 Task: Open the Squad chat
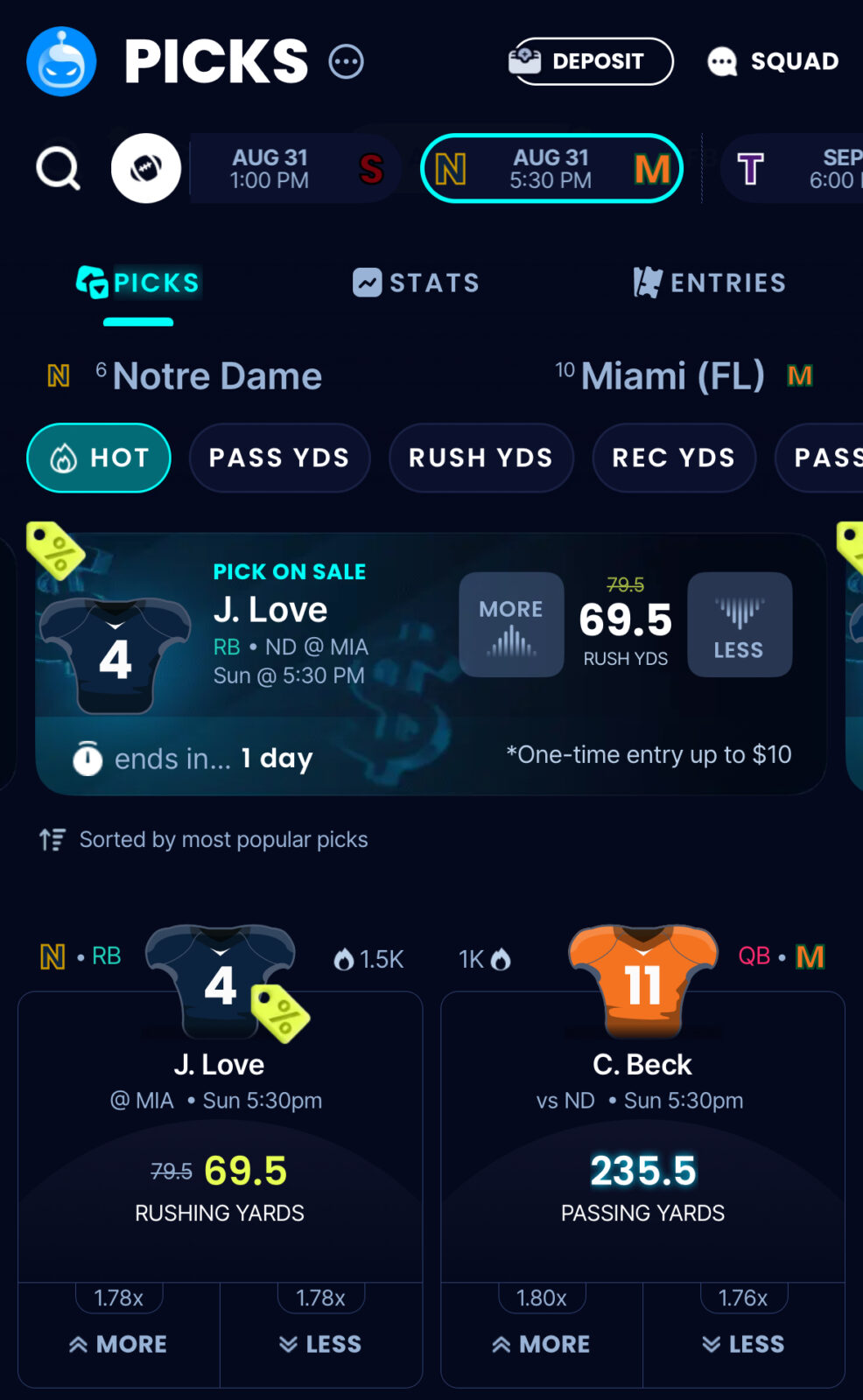pos(773,61)
